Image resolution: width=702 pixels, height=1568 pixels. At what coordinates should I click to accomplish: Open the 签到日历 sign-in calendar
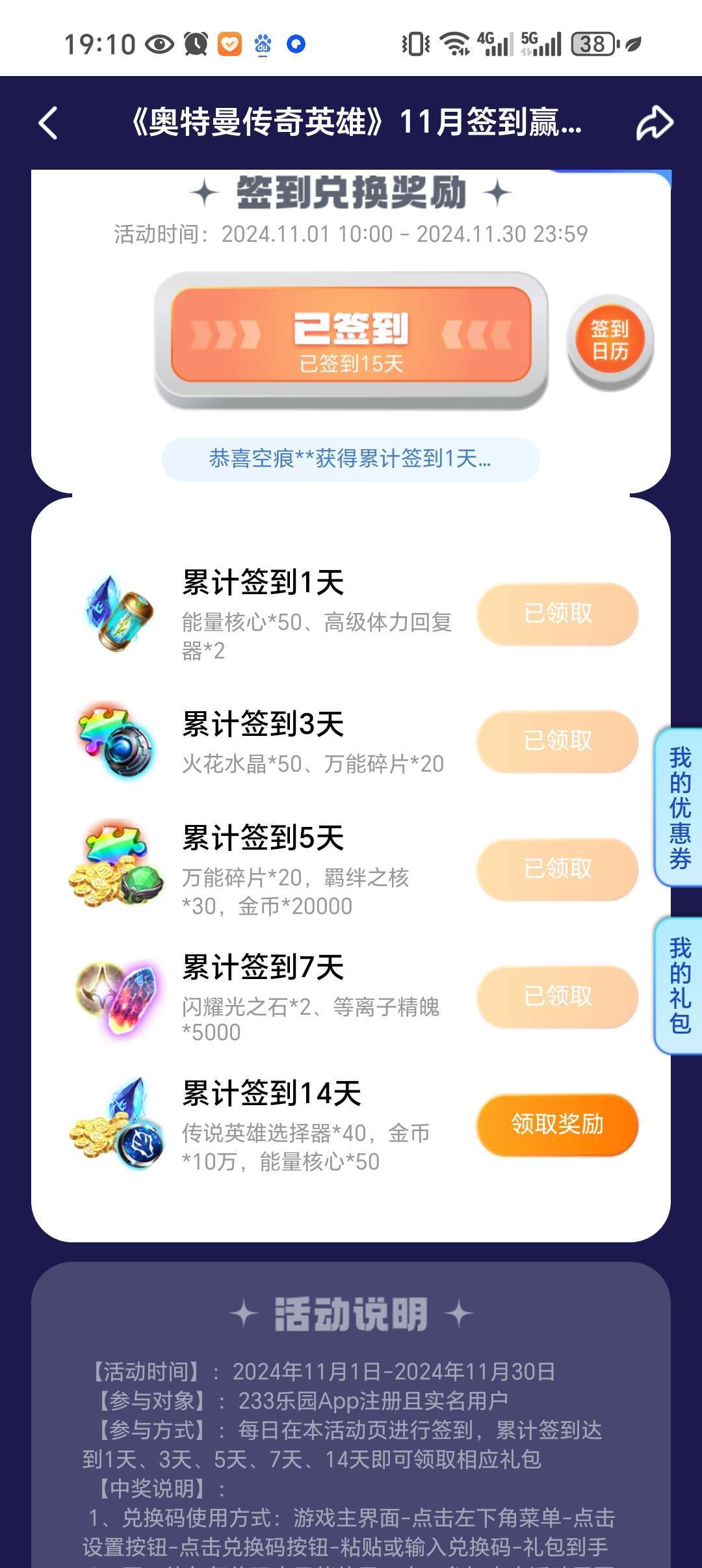[610, 341]
